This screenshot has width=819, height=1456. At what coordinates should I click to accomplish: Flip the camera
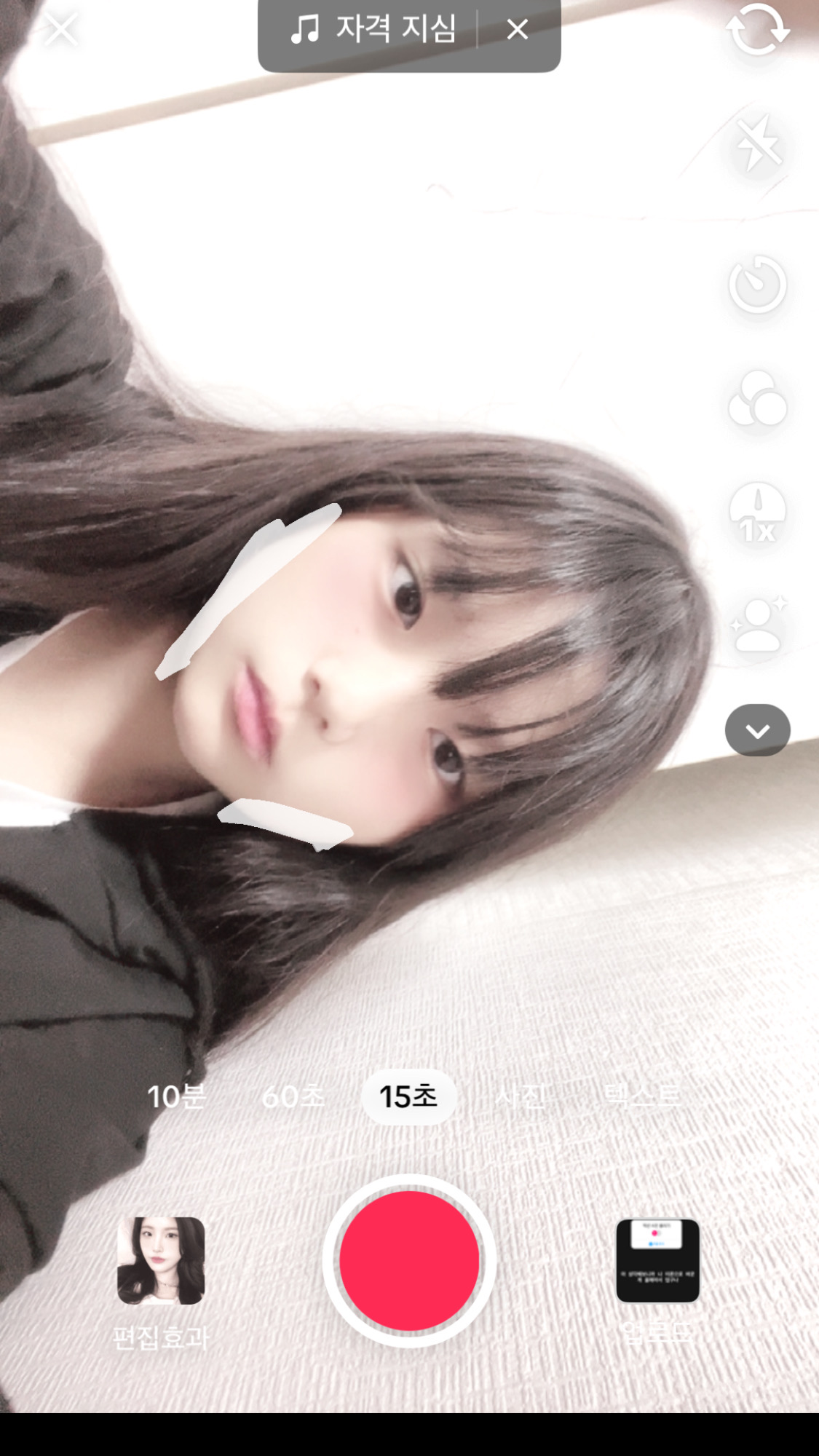(757, 30)
